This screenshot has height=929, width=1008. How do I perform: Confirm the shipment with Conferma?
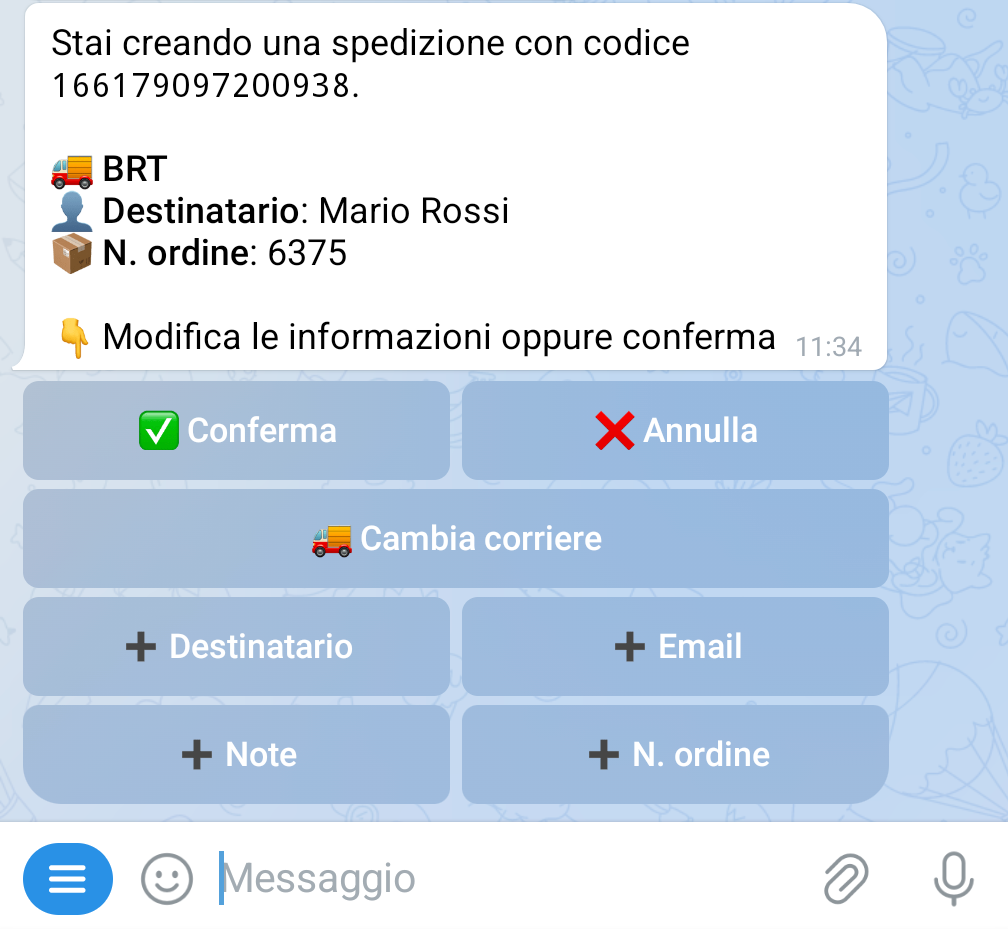click(x=237, y=431)
